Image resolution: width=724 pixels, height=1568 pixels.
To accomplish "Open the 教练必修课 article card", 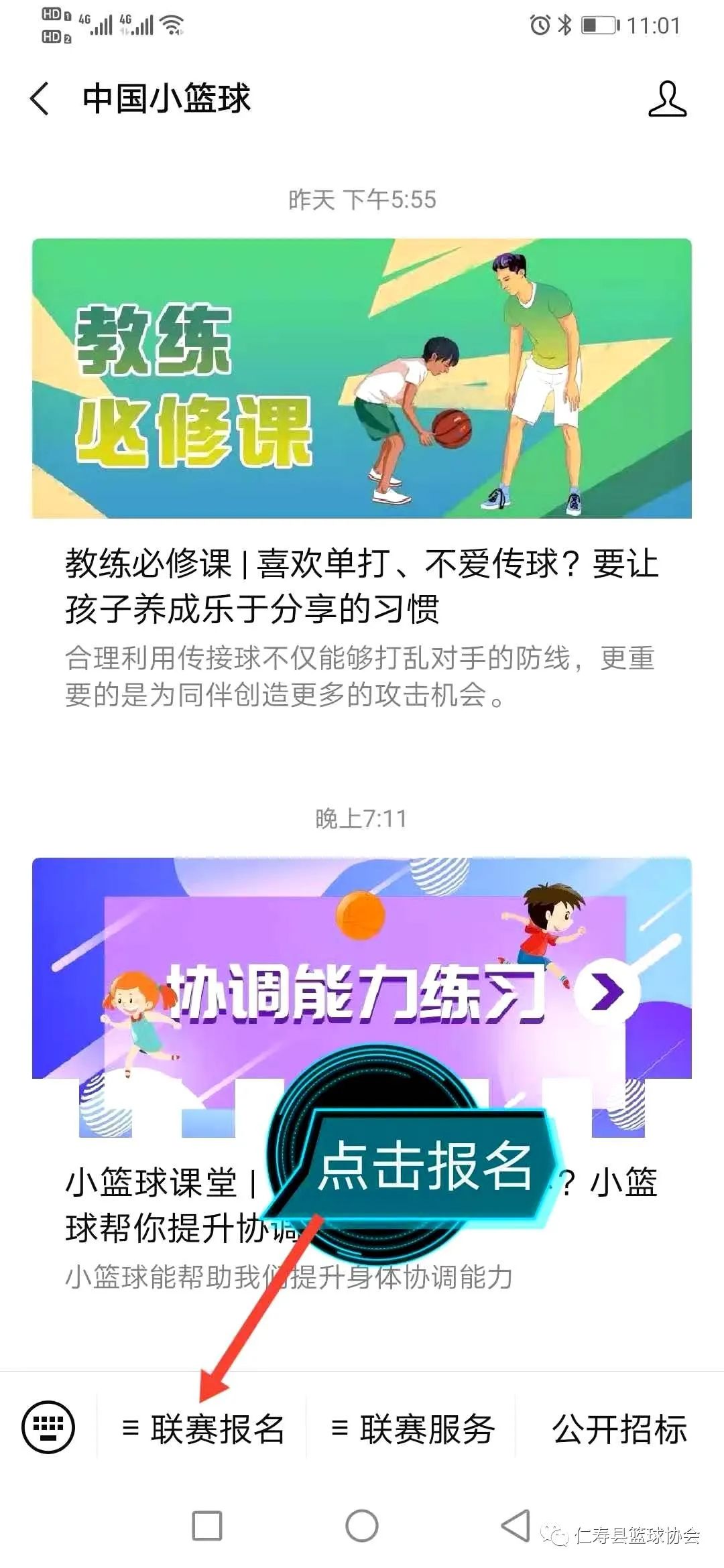I will (362, 469).
